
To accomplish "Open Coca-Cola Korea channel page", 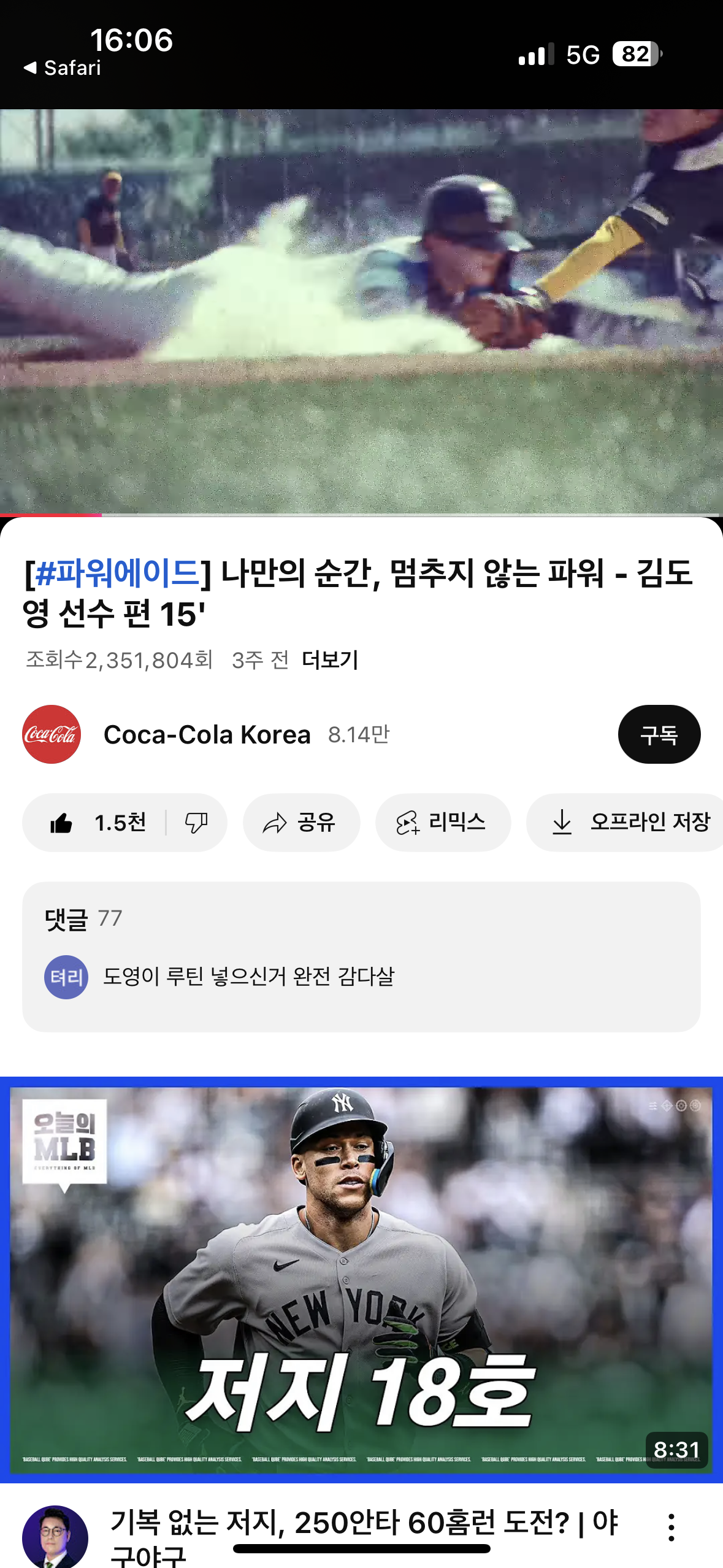I will [207, 734].
